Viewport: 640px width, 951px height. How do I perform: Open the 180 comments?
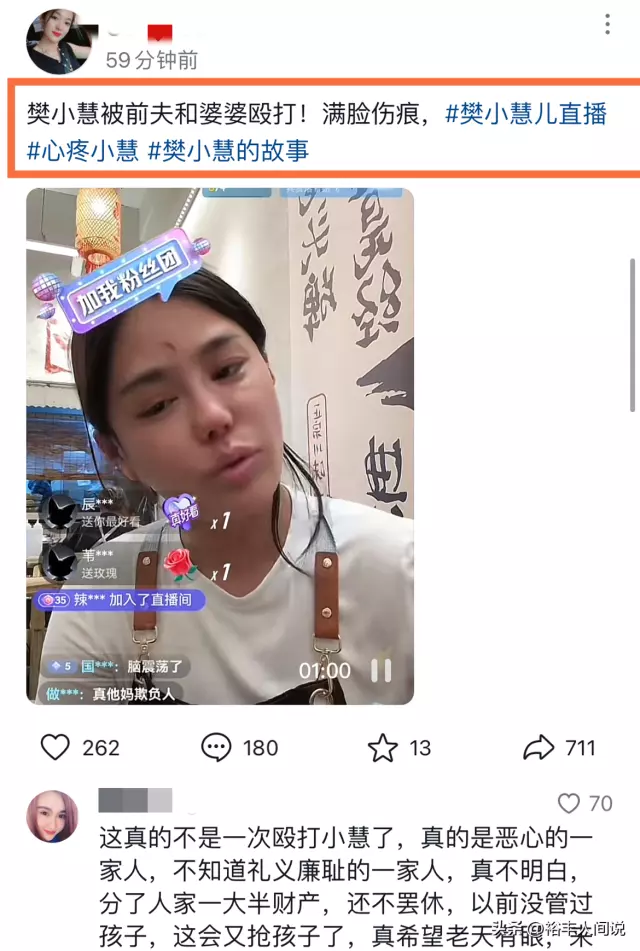tap(218, 747)
